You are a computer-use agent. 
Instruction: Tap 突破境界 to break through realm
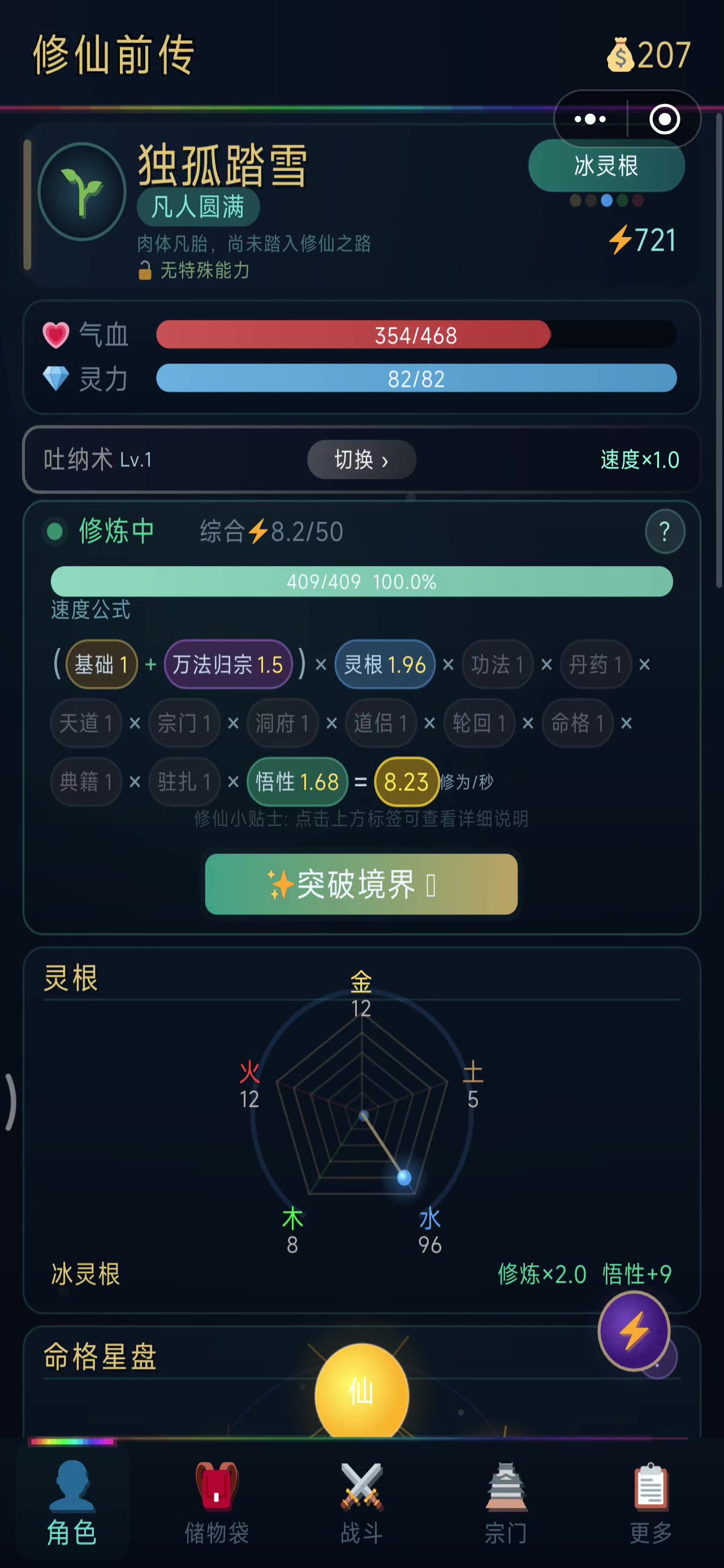tap(361, 884)
